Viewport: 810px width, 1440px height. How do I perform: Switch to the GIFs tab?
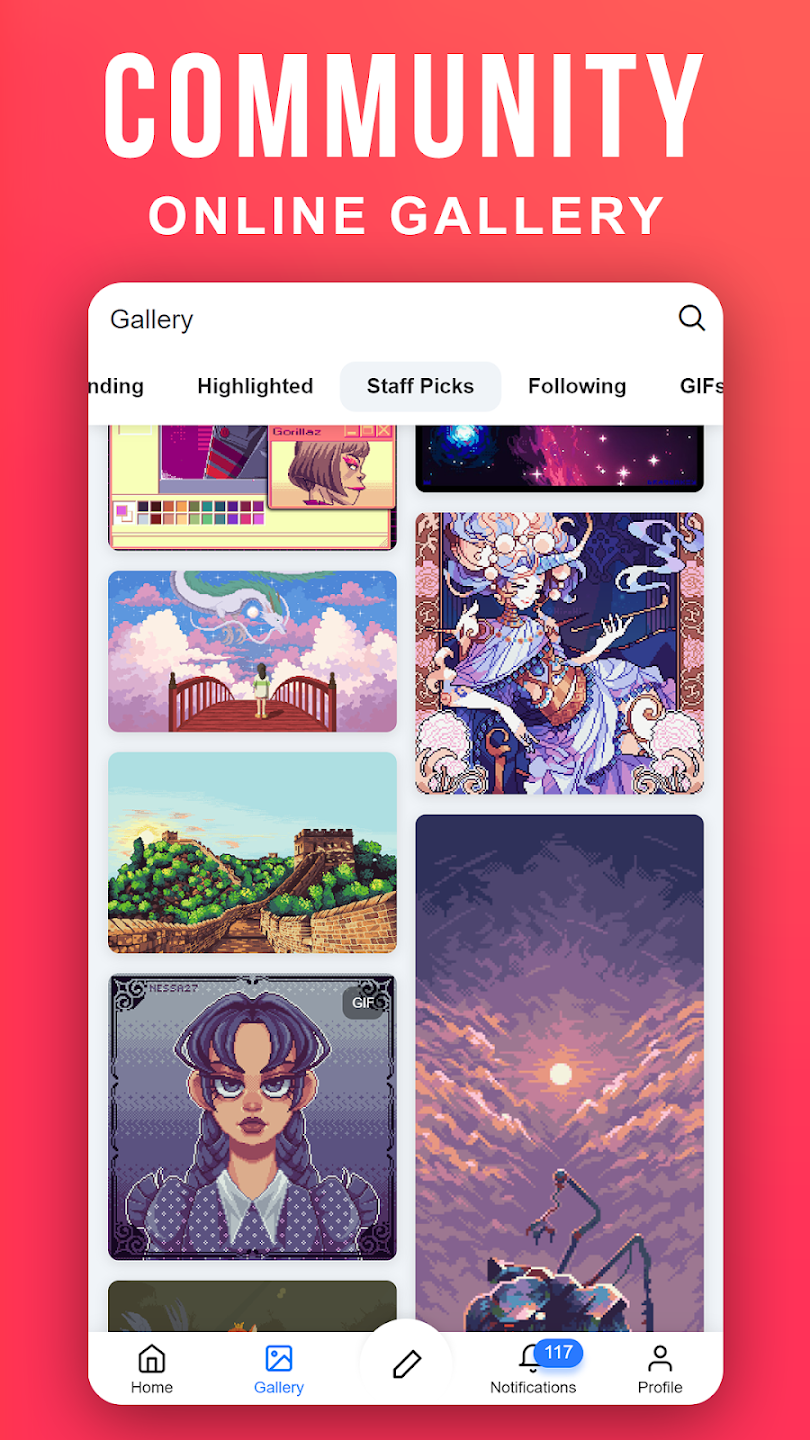[701, 386]
